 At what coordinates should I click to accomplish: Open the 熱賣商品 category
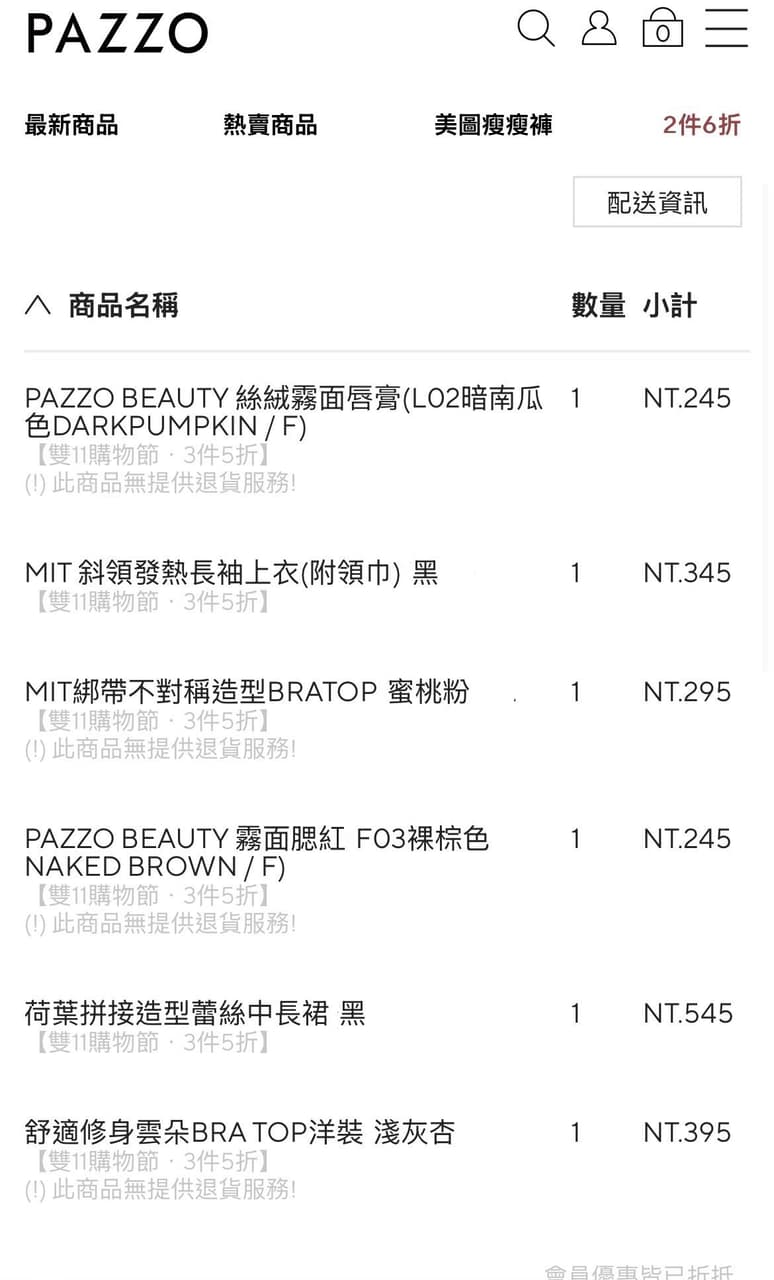272,125
